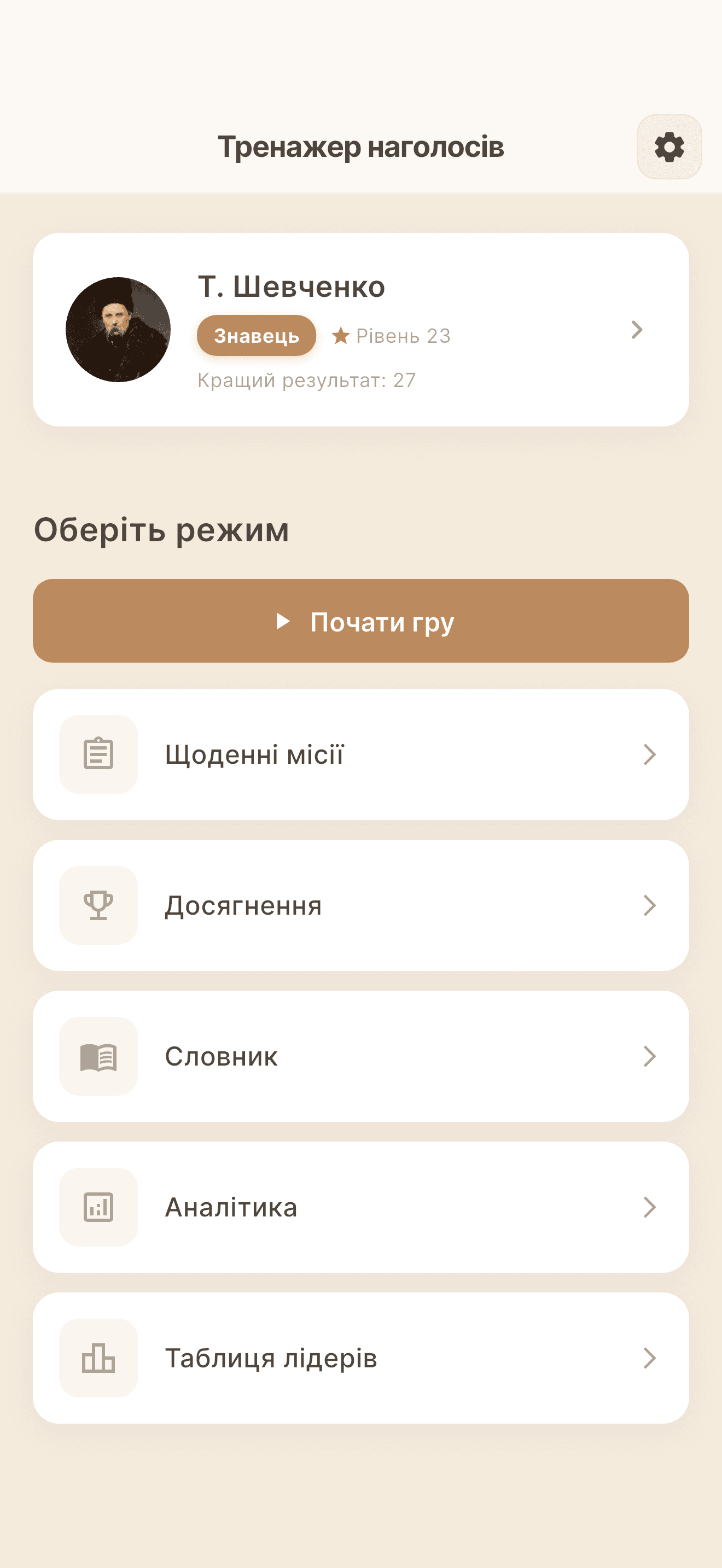Screen dimensions: 722x1568
Task: Click the clipboard icon for Щоденні місії
Action: click(98, 753)
